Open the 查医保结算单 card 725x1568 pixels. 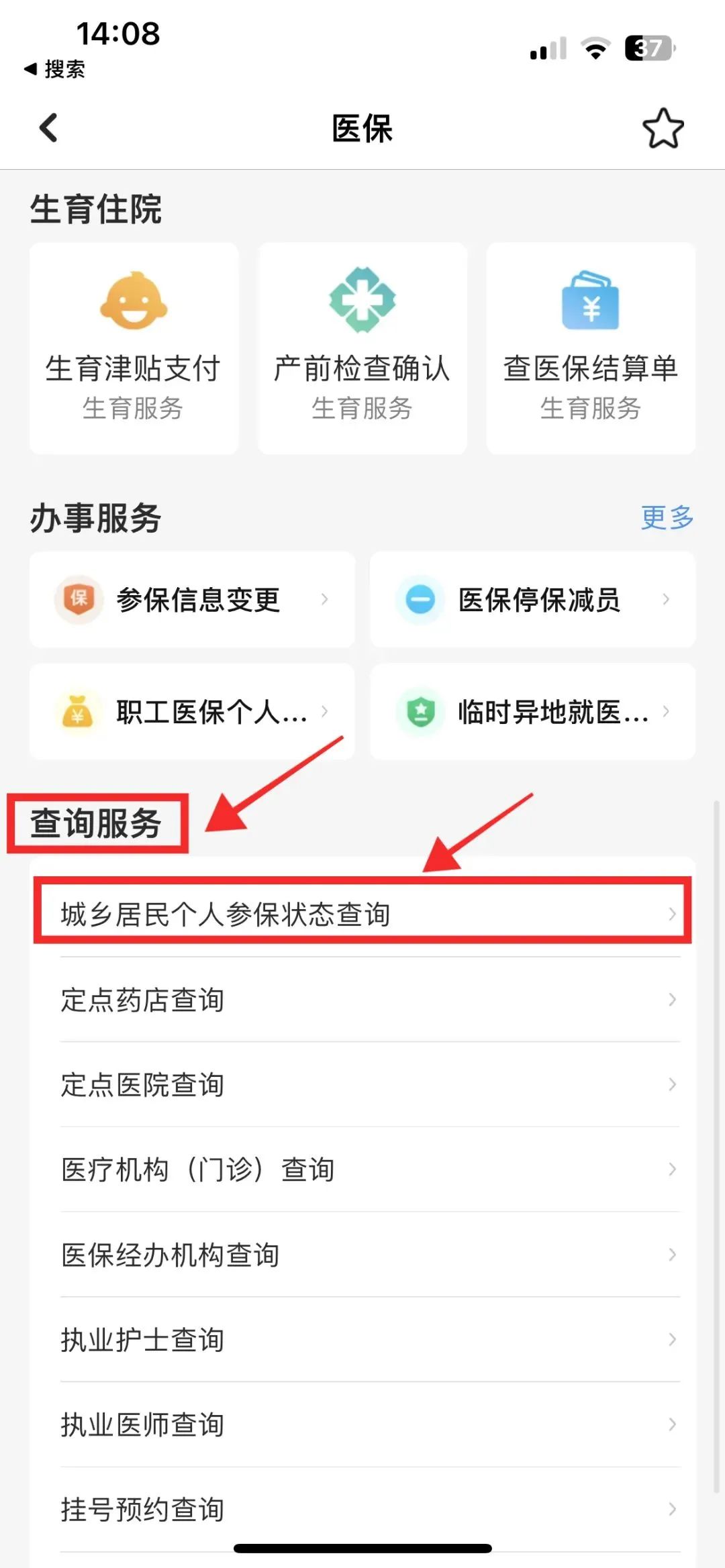click(591, 348)
